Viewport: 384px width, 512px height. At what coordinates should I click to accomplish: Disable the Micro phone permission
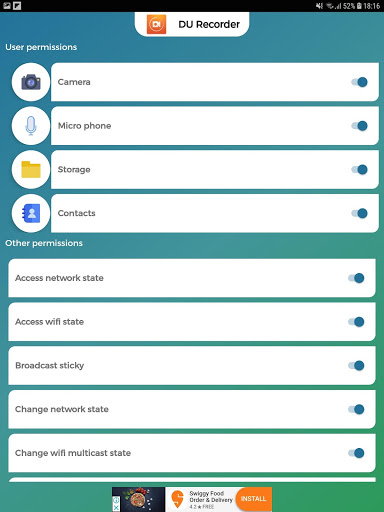(359, 126)
